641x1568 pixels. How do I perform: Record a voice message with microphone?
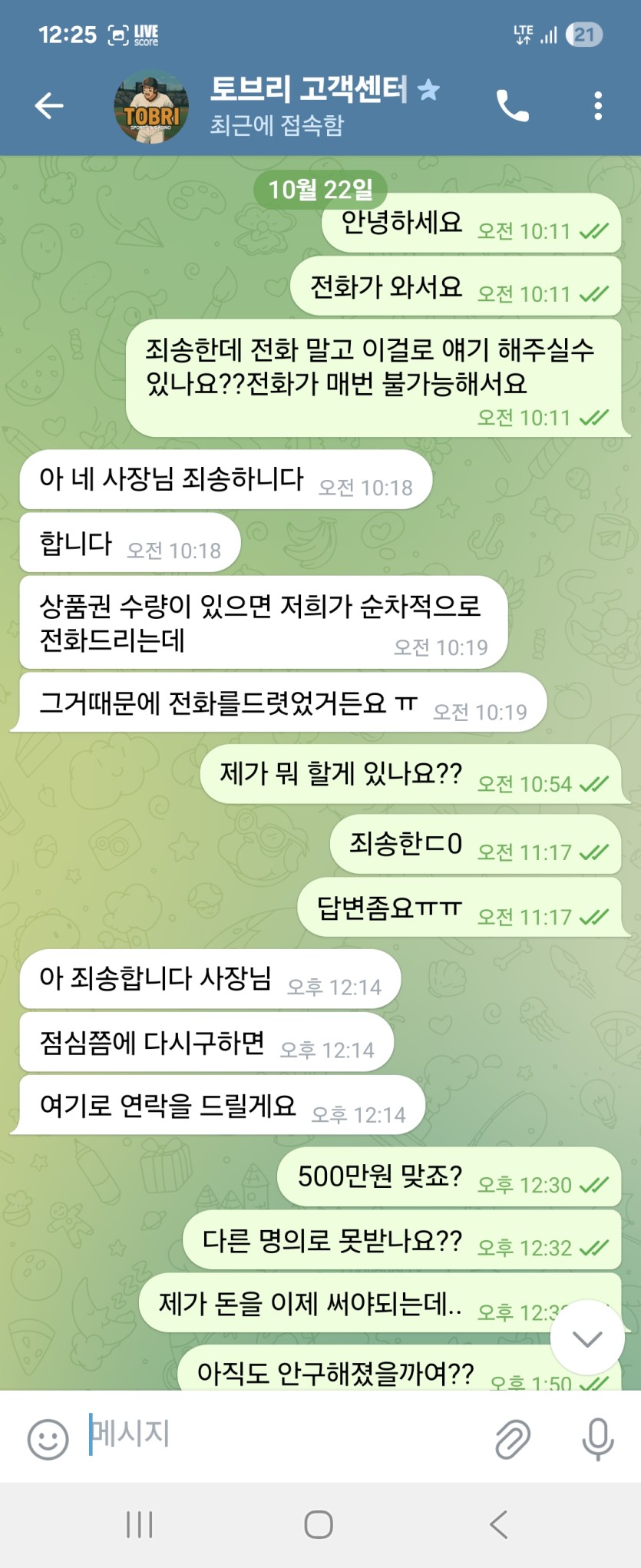click(597, 1438)
